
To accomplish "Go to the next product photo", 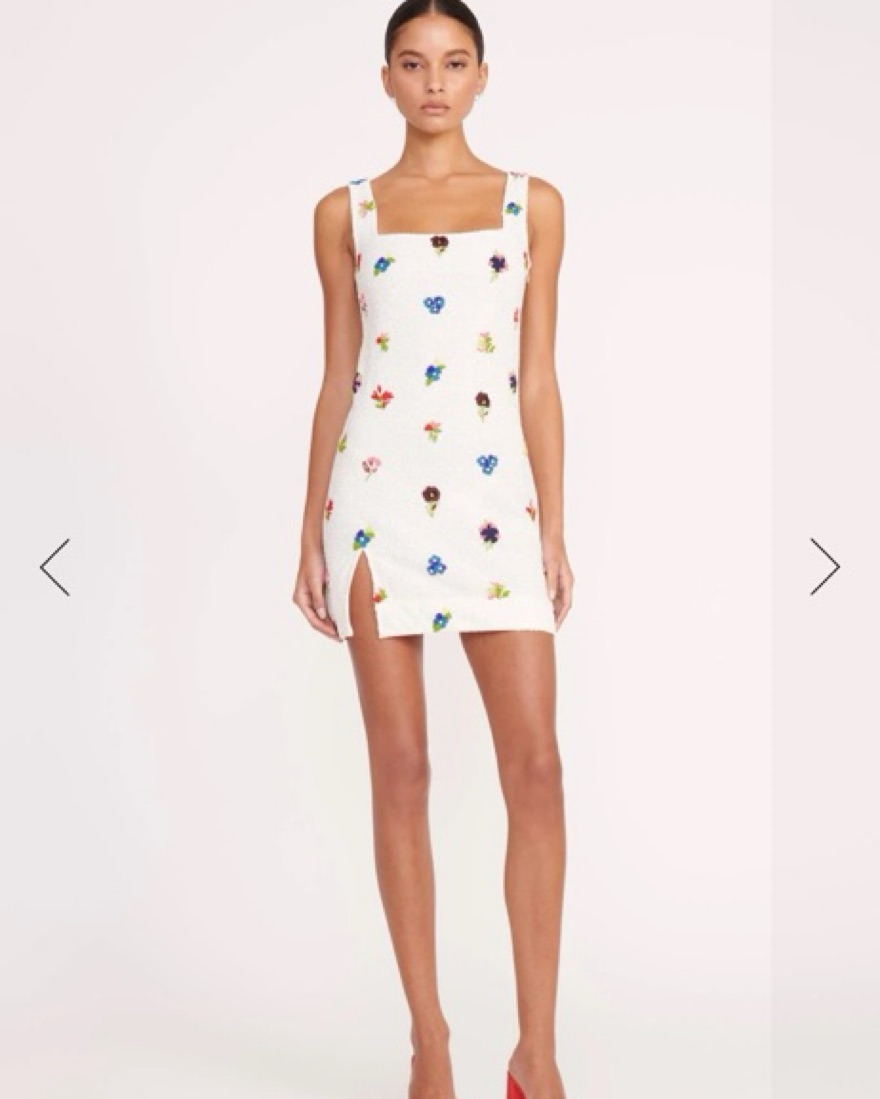I will click(824, 567).
